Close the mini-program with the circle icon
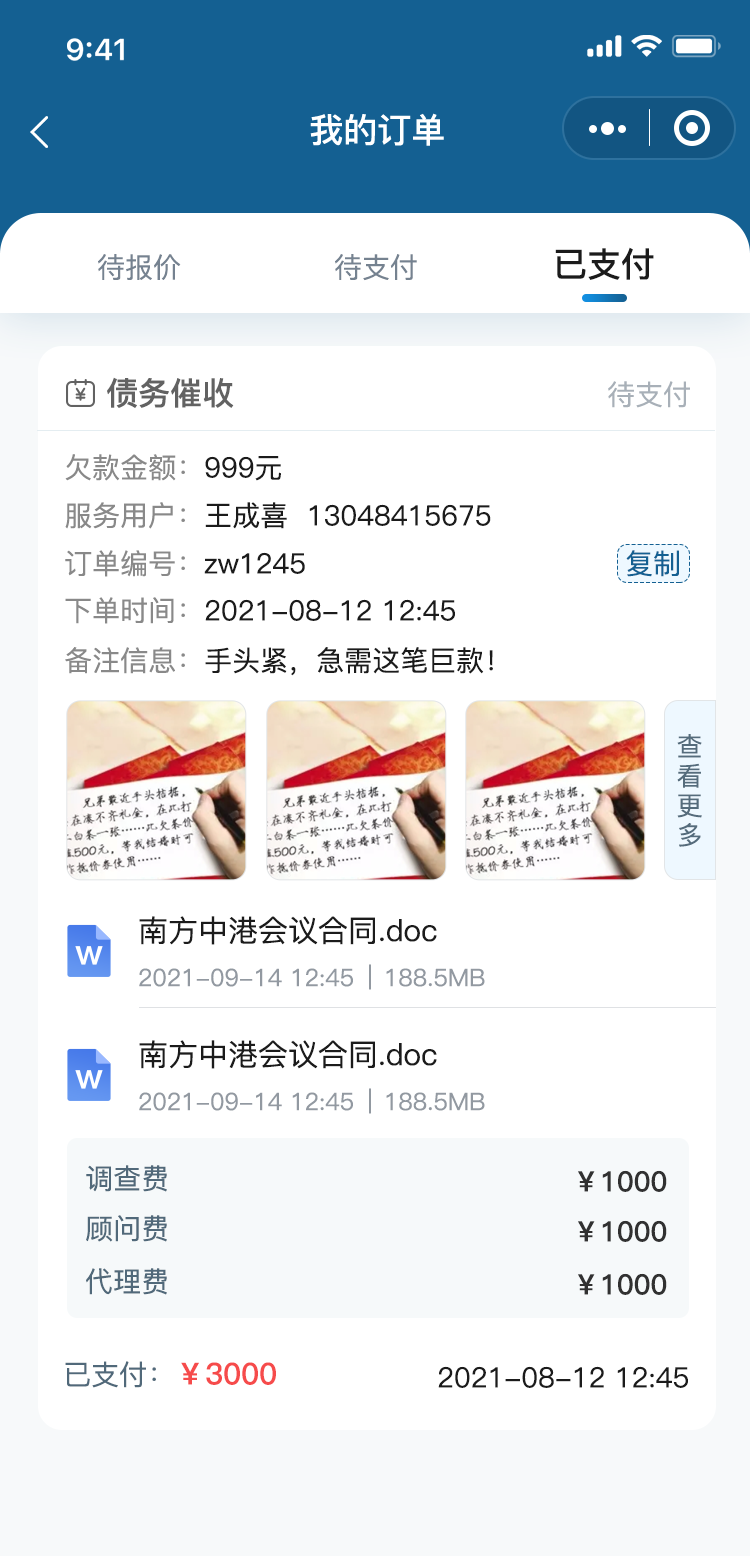This screenshot has height=1556, width=750. click(x=692, y=129)
